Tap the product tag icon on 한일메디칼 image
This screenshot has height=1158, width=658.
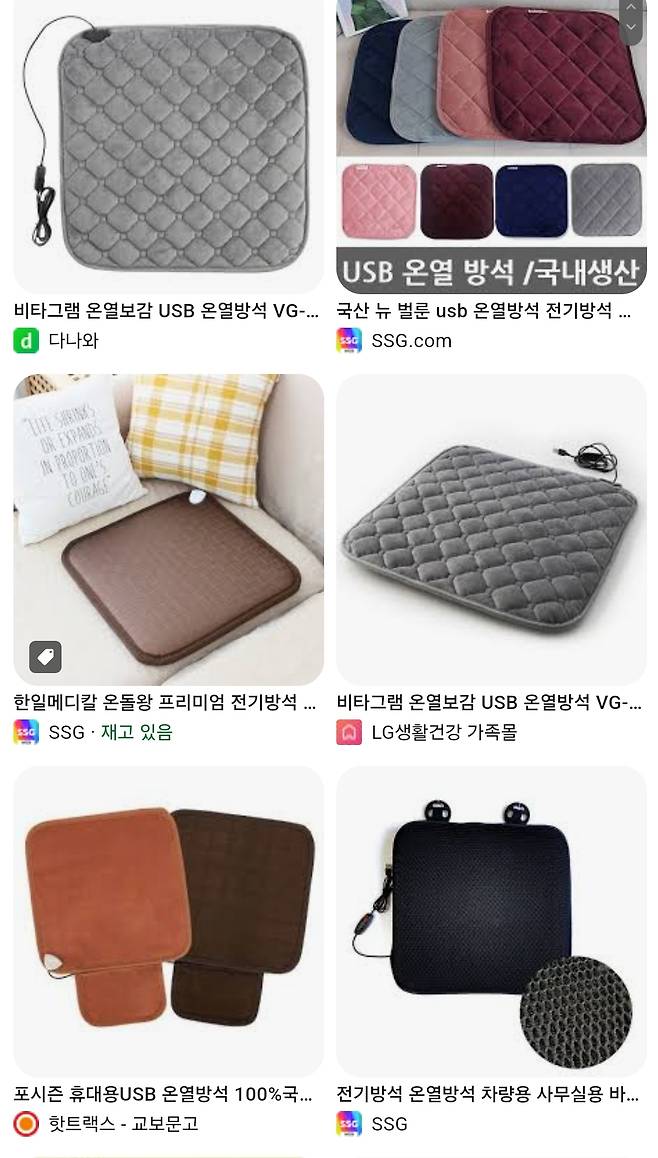coord(45,657)
